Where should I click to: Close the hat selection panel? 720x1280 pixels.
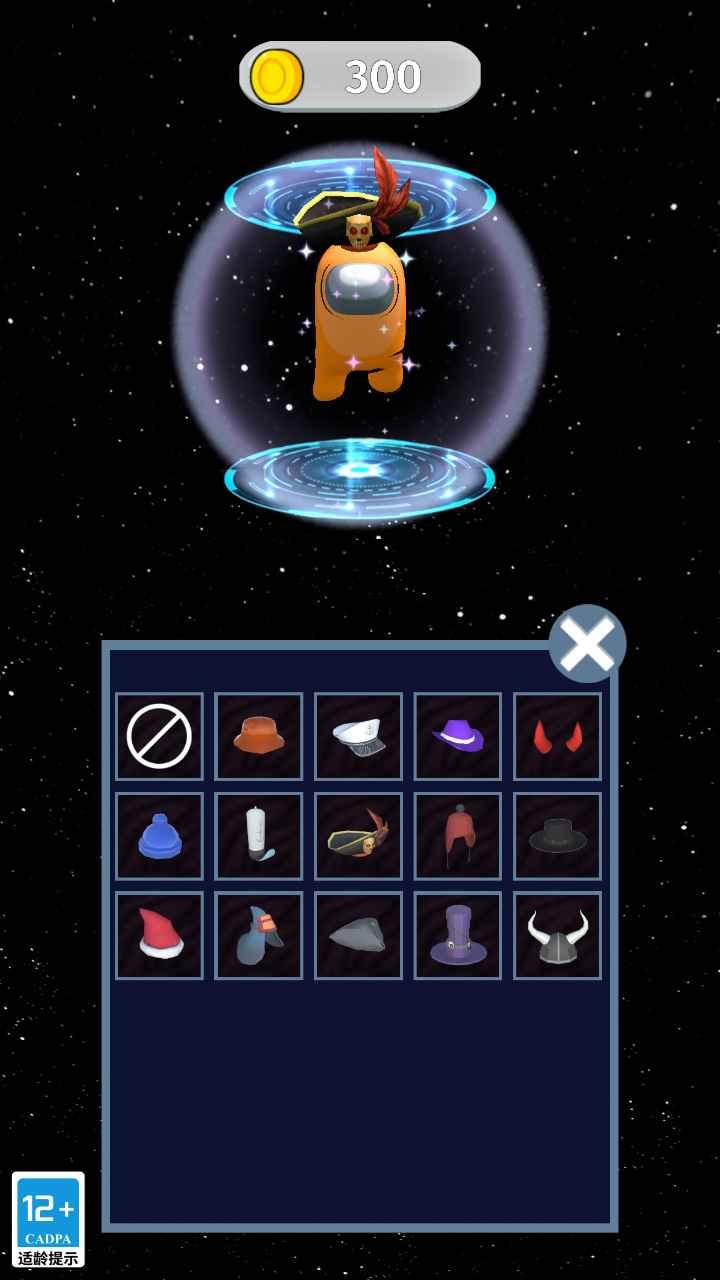pos(587,644)
